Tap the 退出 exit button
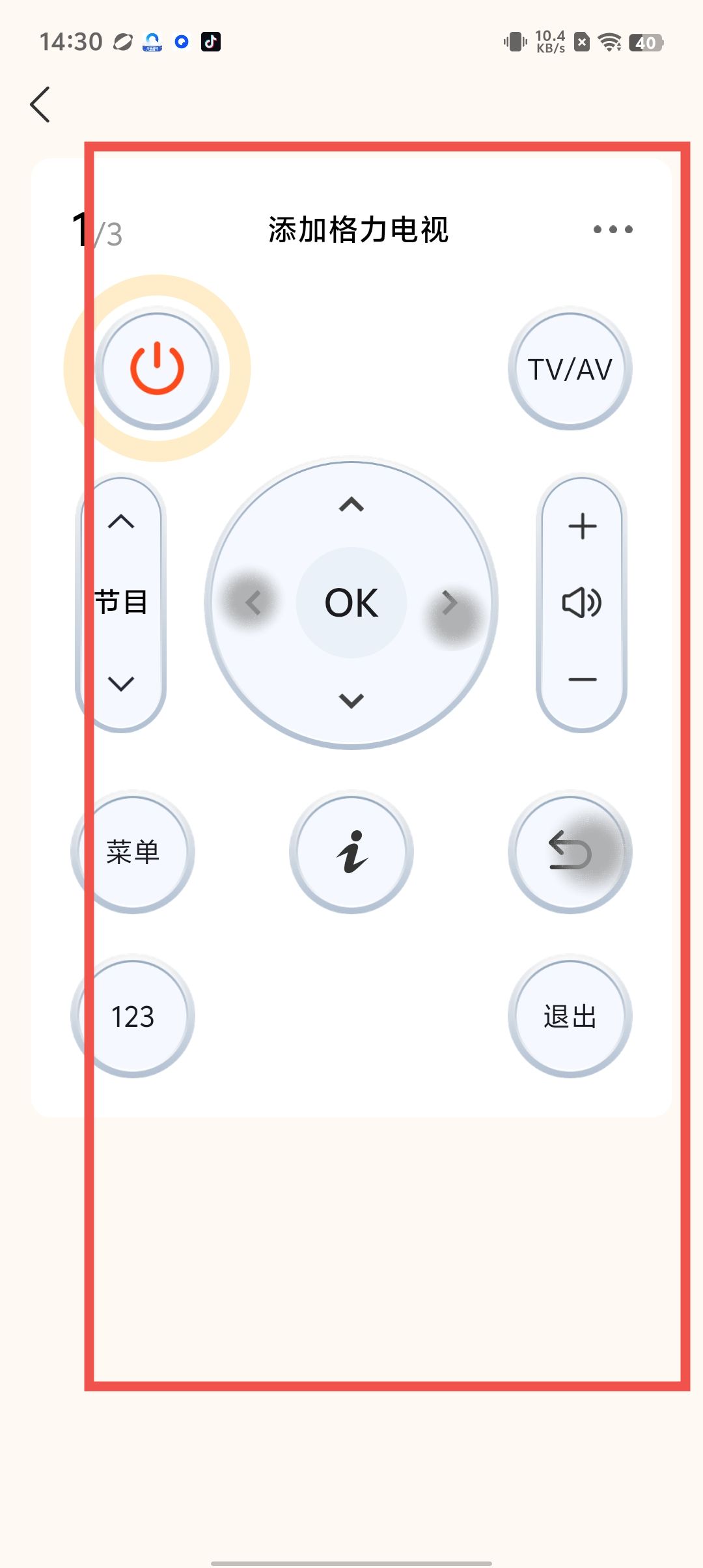Screen dimensions: 703x1568 (570, 1016)
